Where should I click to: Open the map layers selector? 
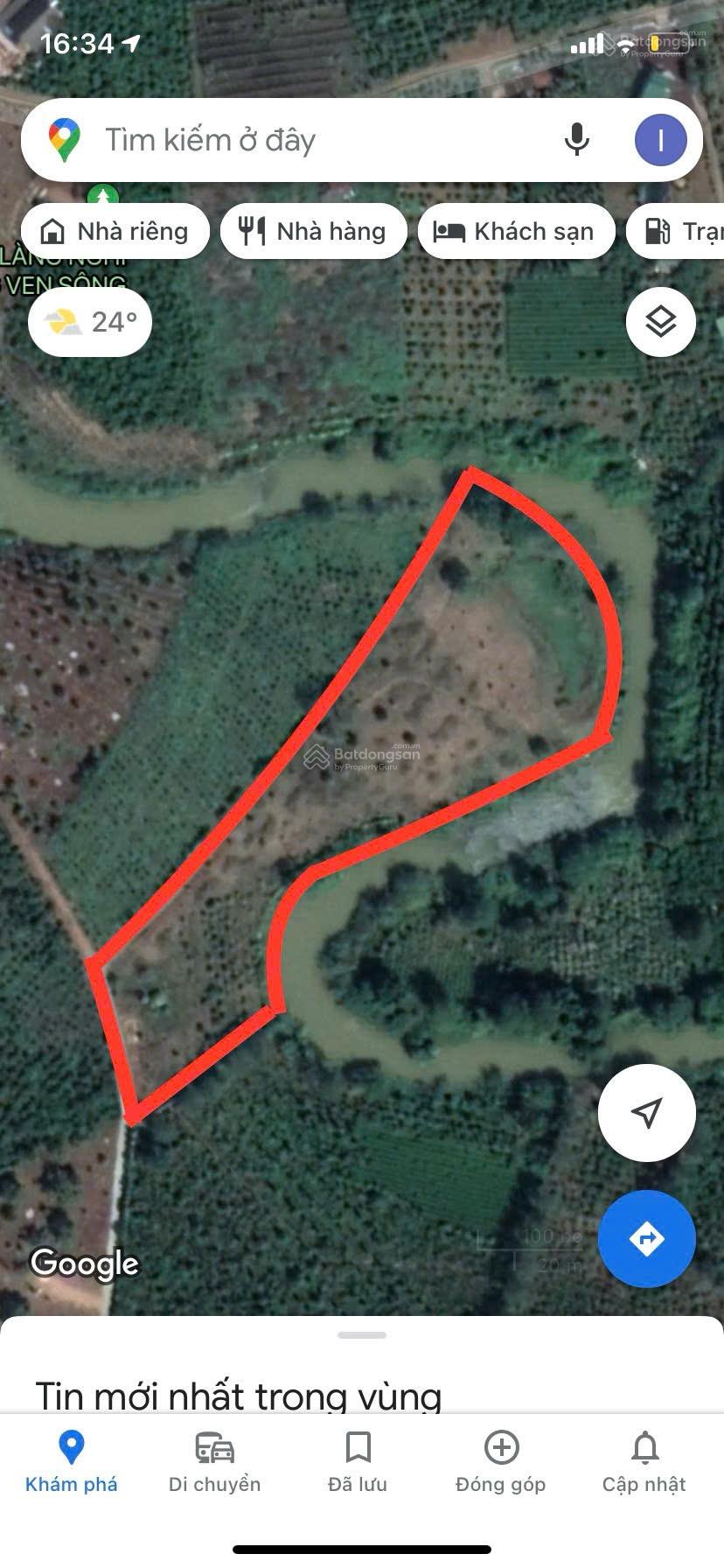click(661, 322)
